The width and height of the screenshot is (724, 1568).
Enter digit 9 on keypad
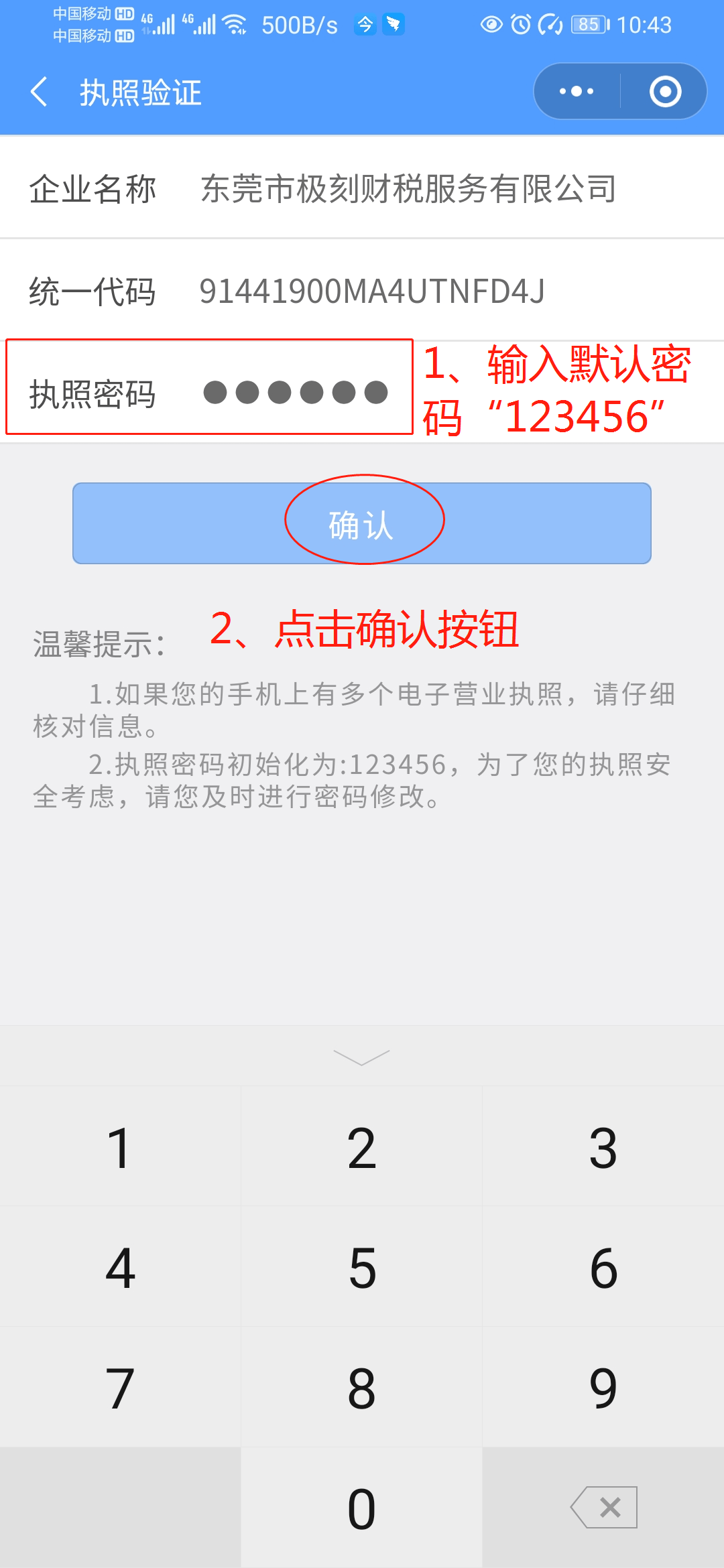tap(603, 1388)
